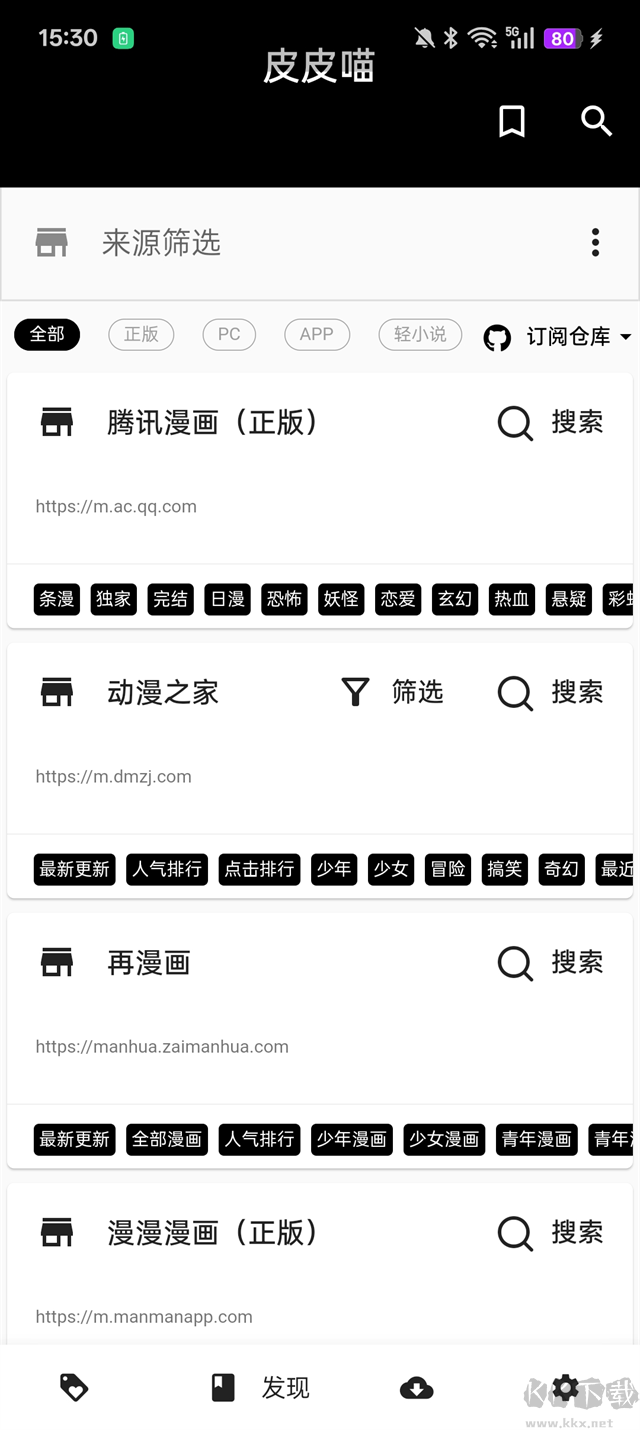
Task: Search within 动漫之家
Action: click(551, 692)
